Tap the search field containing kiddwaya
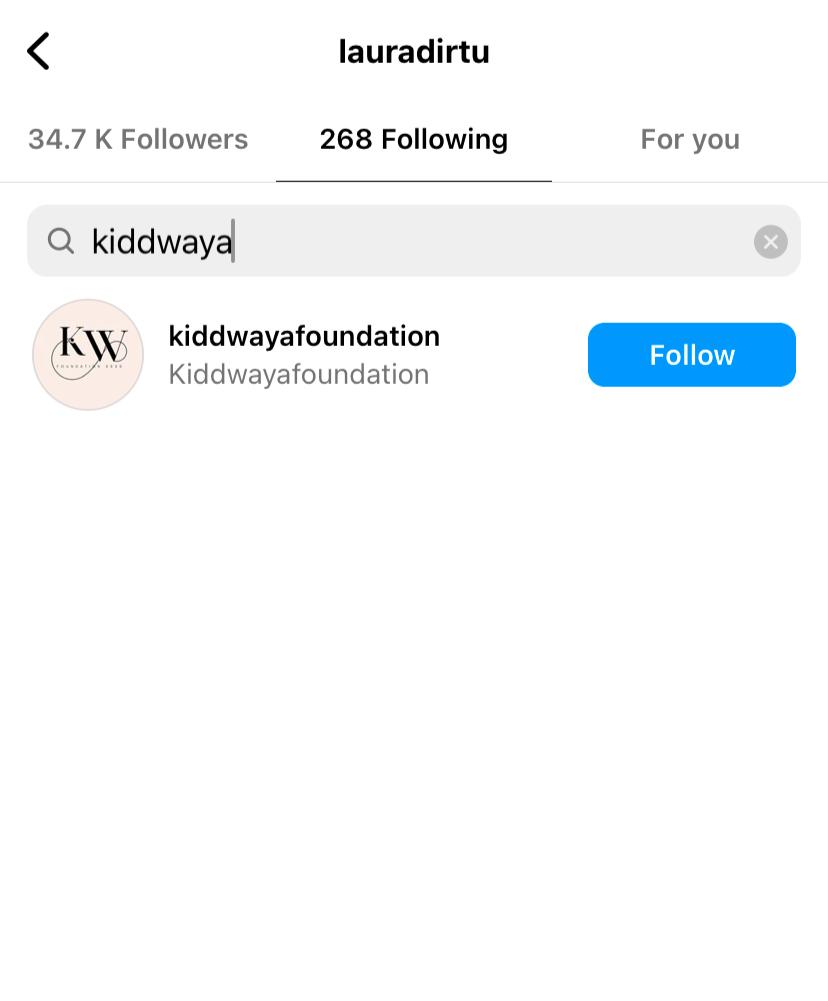The image size is (828, 1001). pos(400,241)
